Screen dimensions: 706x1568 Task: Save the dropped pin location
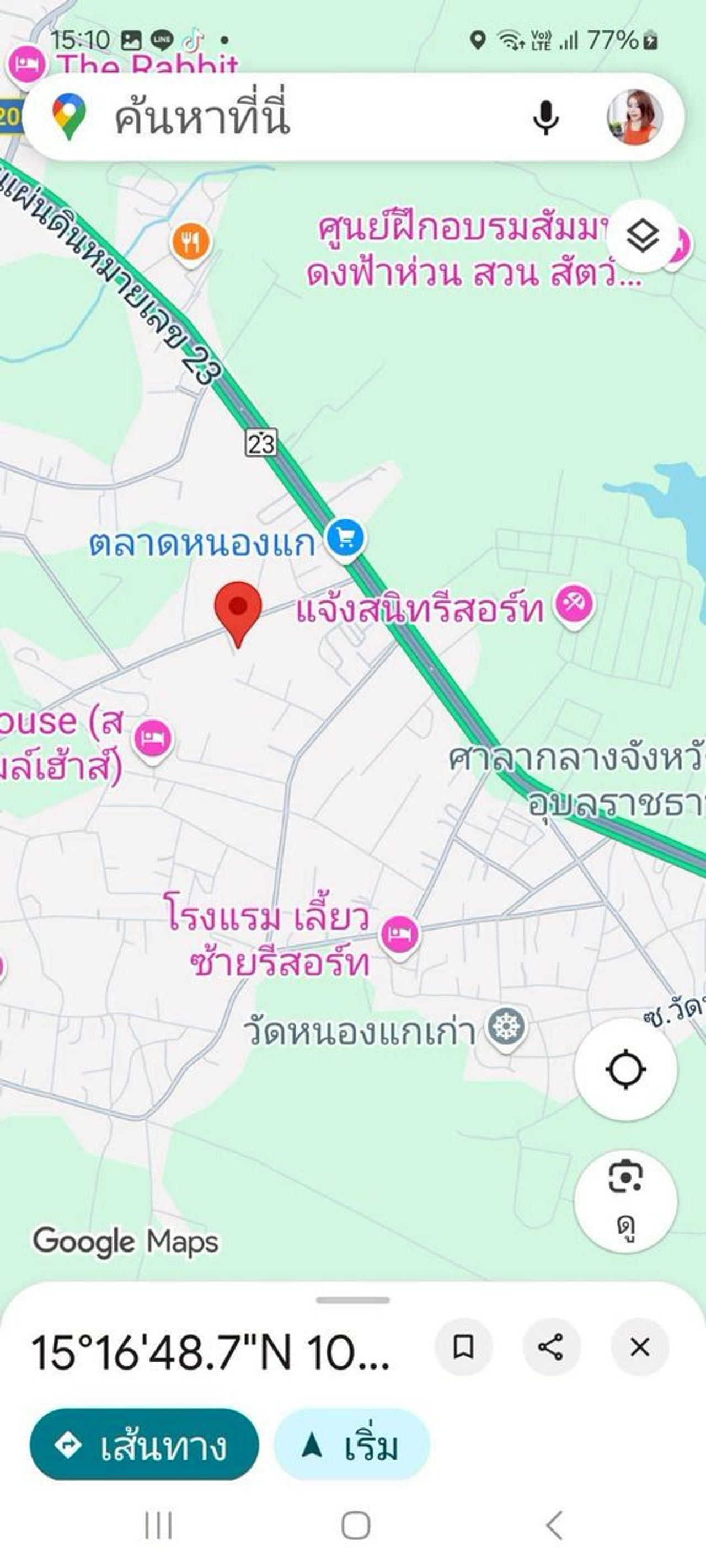(463, 1347)
